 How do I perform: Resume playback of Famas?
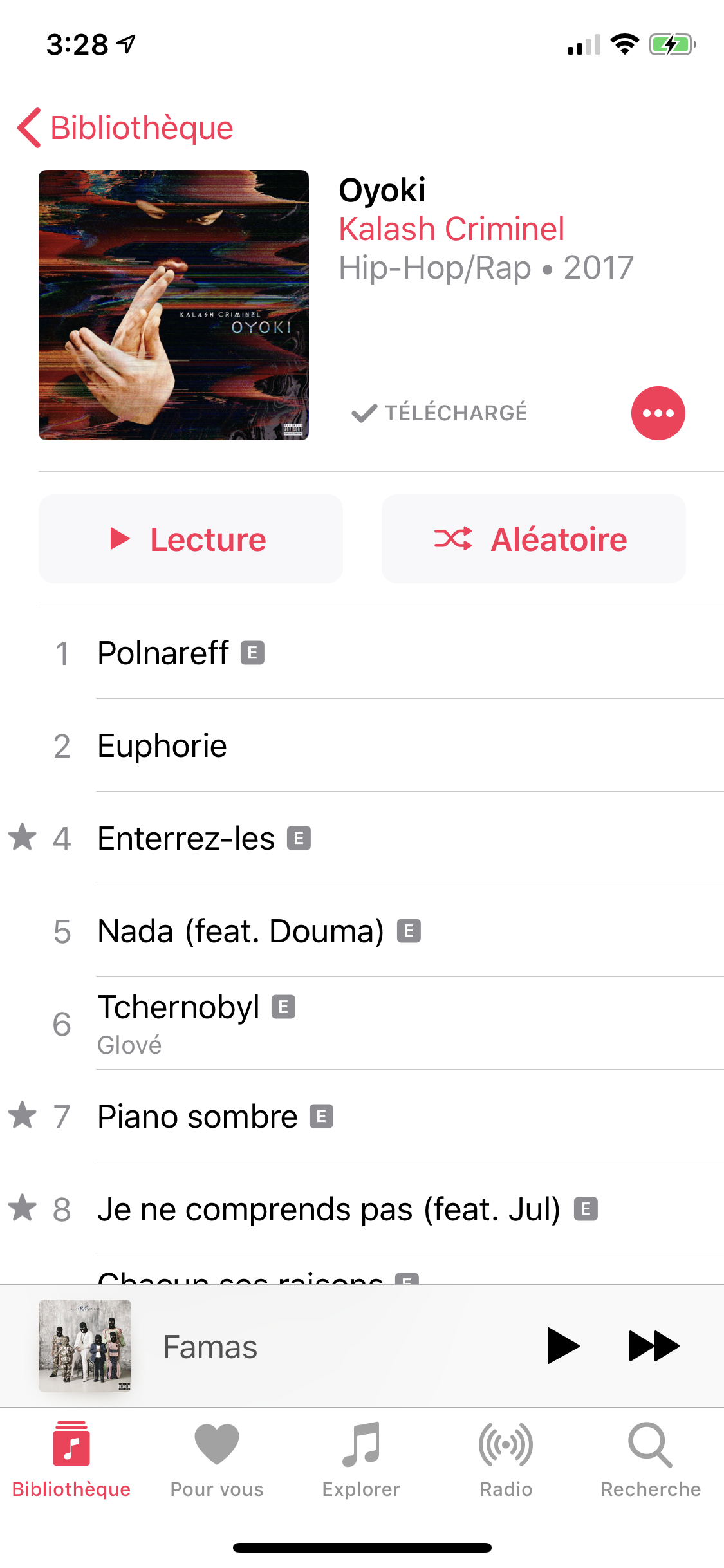[562, 1346]
